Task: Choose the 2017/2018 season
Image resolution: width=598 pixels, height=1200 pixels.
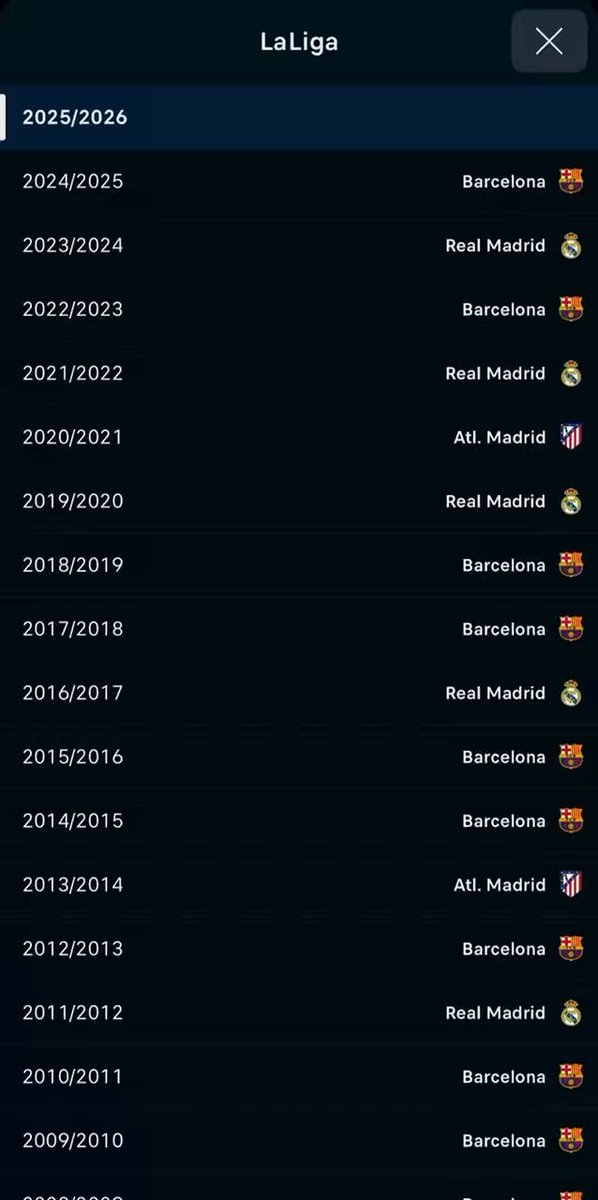Action: [299, 629]
